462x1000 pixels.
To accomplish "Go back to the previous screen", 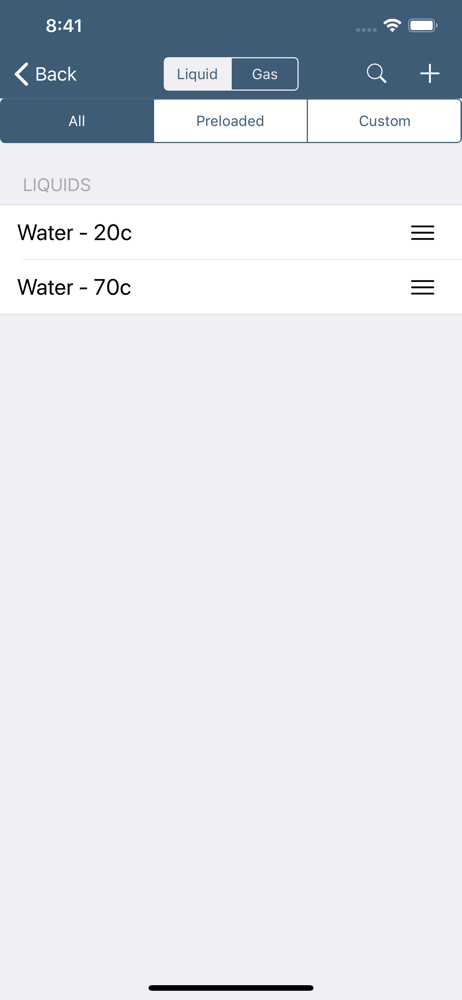I will pyautogui.click(x=45, y=74).
